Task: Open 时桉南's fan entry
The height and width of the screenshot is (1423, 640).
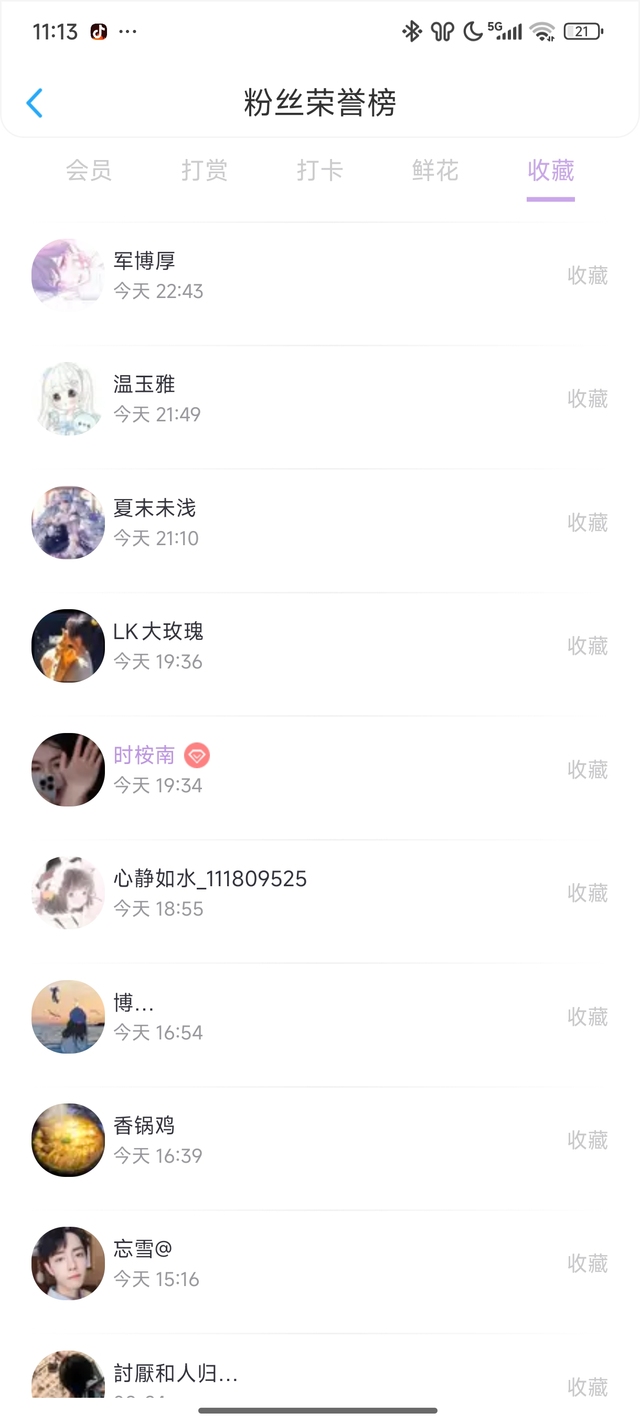Action: 320,770
